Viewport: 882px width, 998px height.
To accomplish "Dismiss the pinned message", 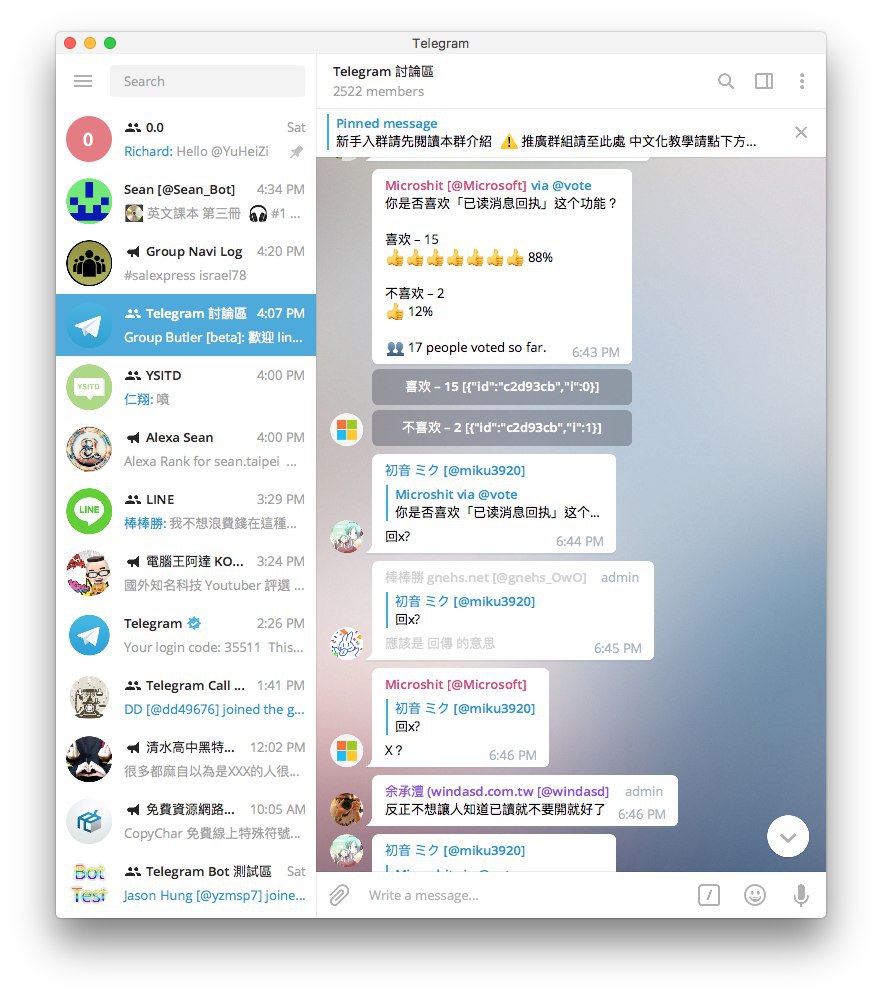I will 801,132.
